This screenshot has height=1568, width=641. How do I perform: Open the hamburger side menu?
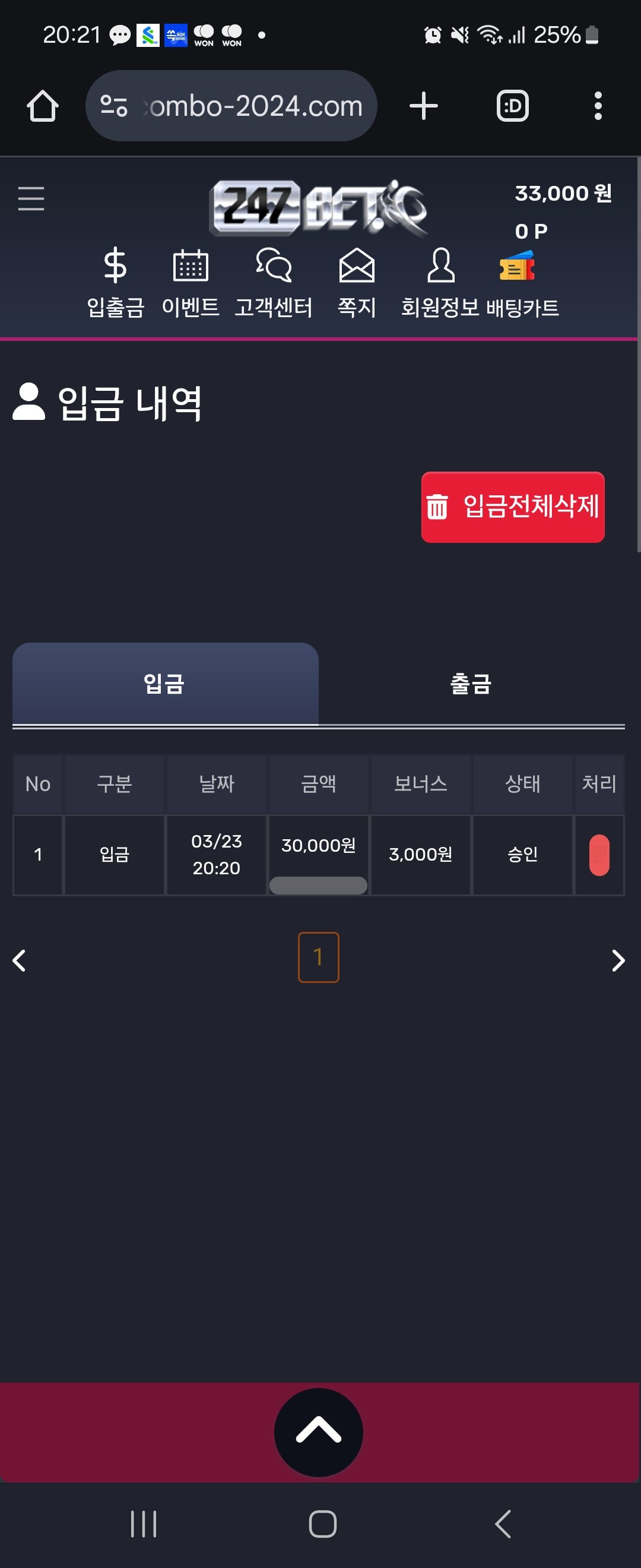[31, 198]
